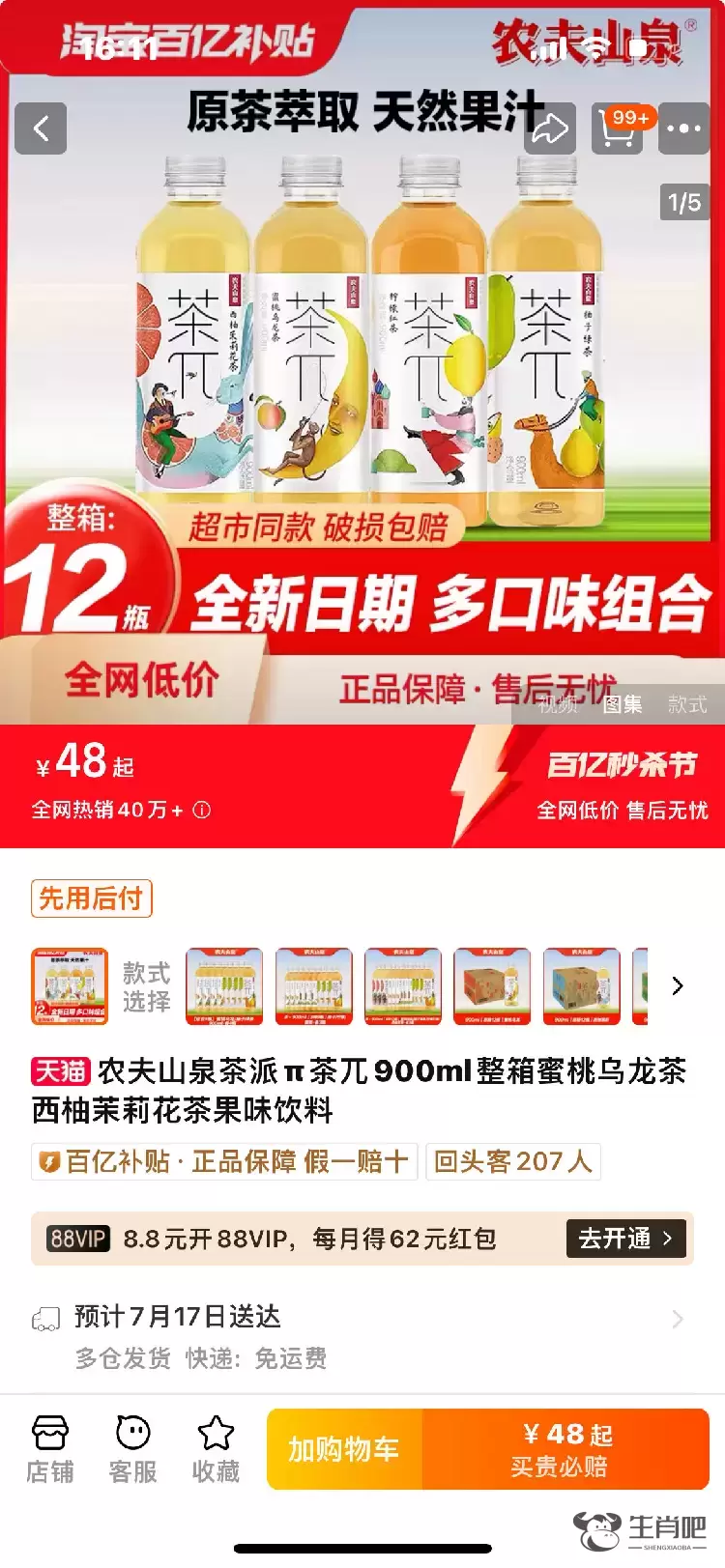The width and height of the screenshot is (725, 1568).
Task: Buy now at ¥48起
Action: tap(565, 1449)
